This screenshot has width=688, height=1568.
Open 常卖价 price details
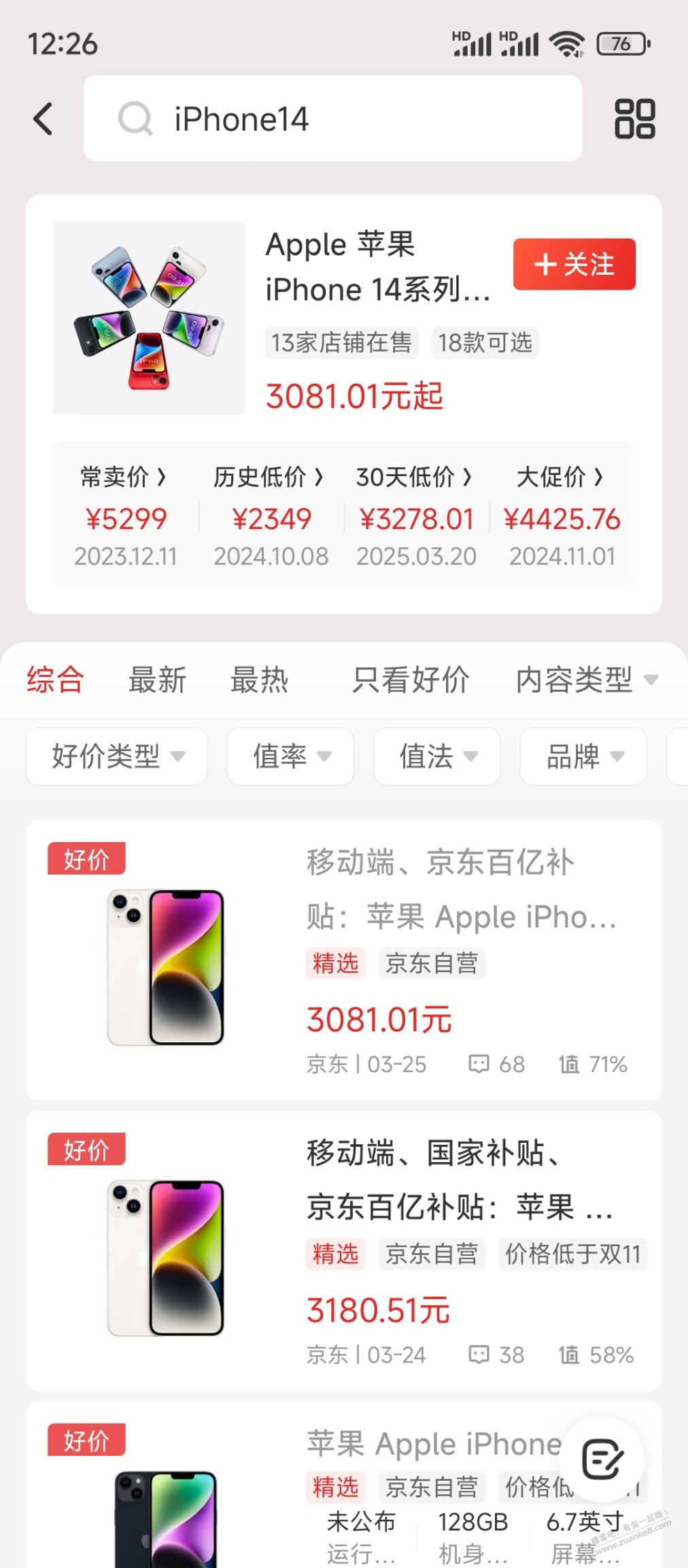tap(124, 477)
